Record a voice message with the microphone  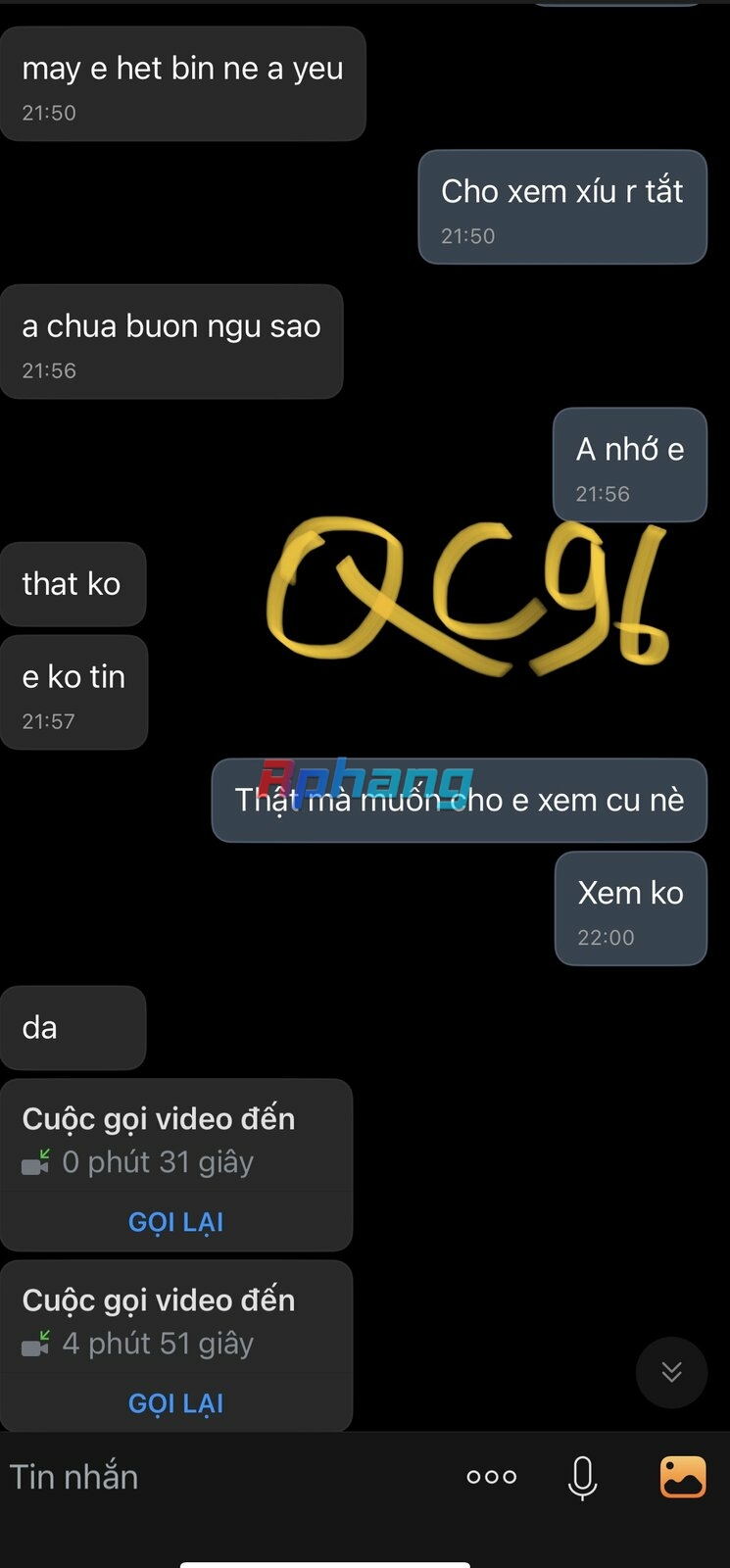[582, 1477]
